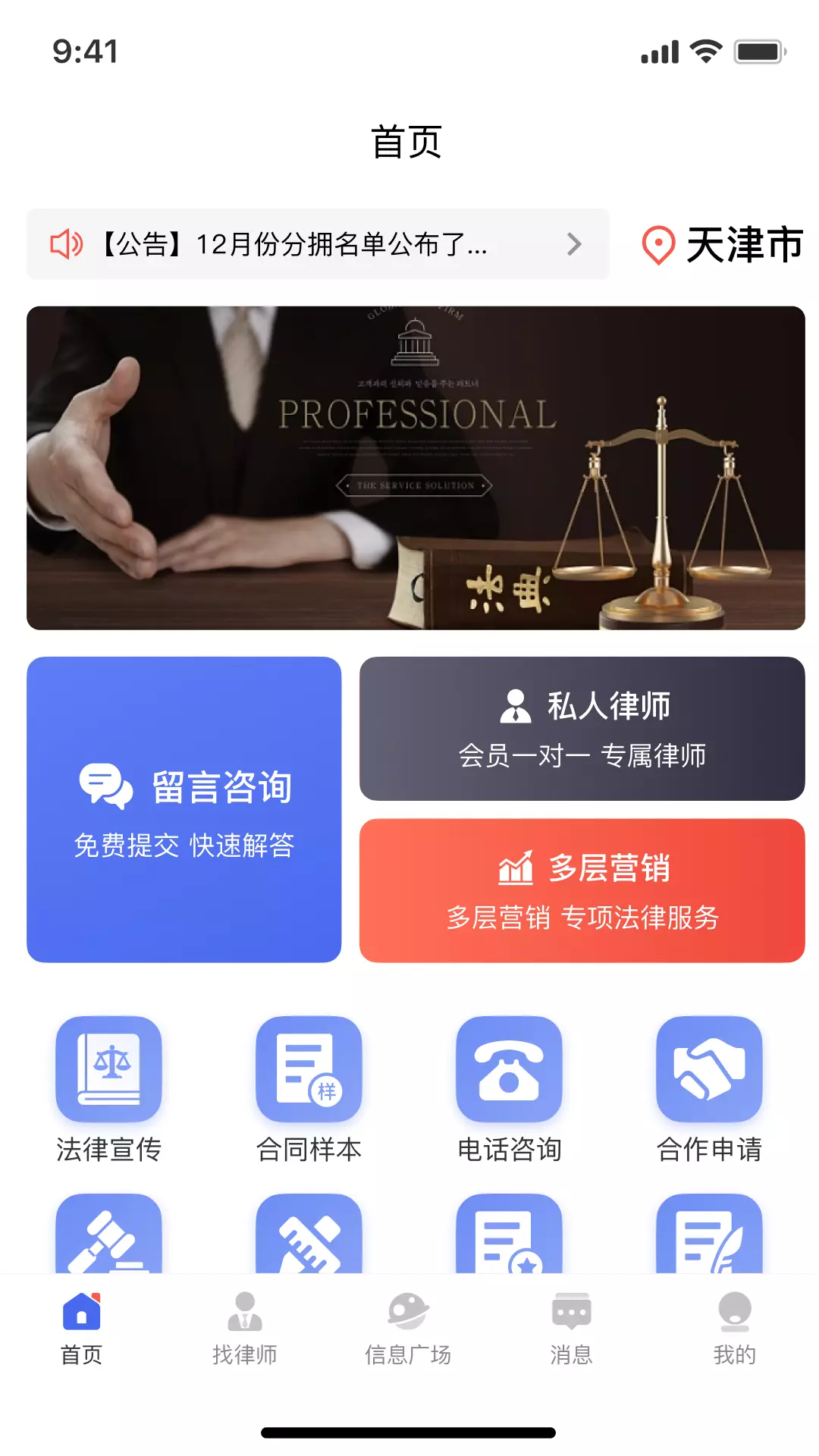Open the 多层营销 legal service card
This screenshot has width=819, height=1456.
[x=582, y=890]
